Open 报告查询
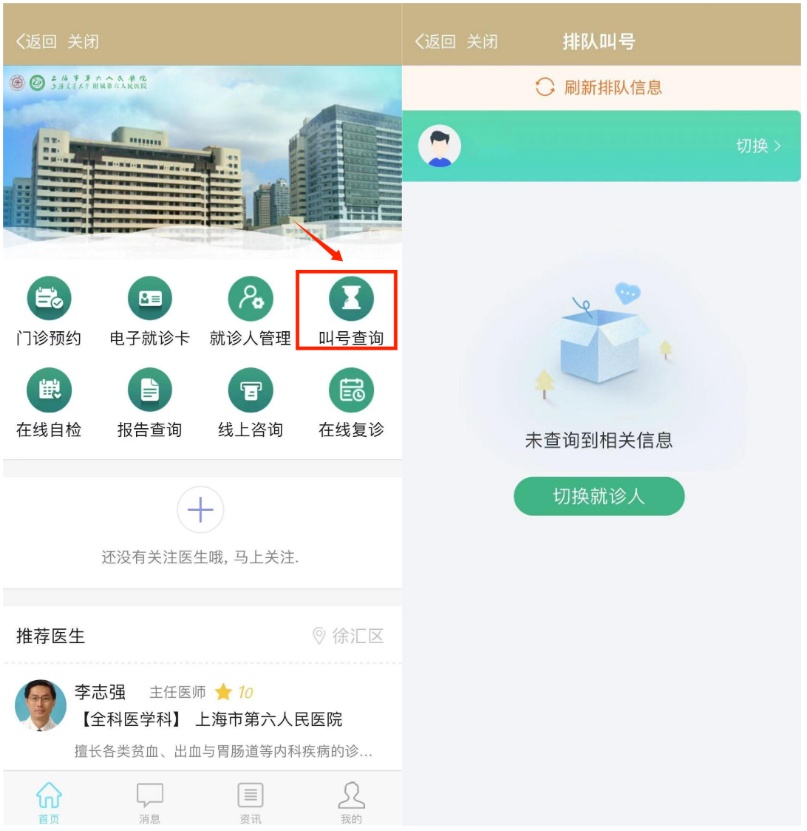The image size is (807, 831). click(x=149, y=403)
